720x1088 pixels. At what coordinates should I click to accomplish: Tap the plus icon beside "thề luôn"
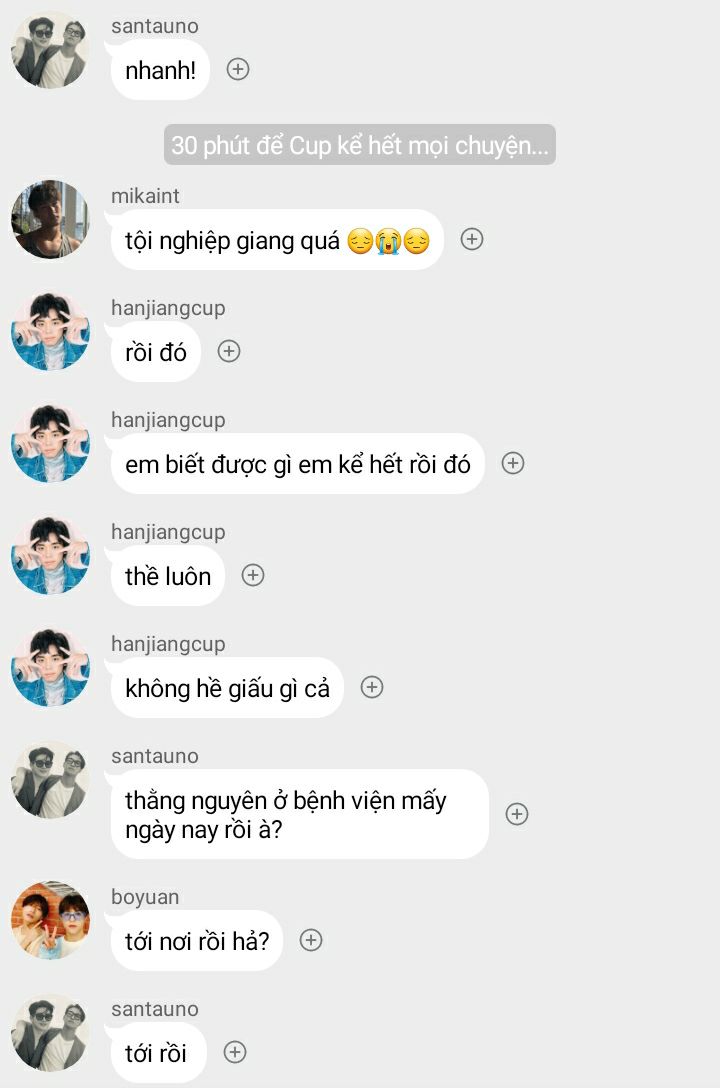[x=253, y=575]
